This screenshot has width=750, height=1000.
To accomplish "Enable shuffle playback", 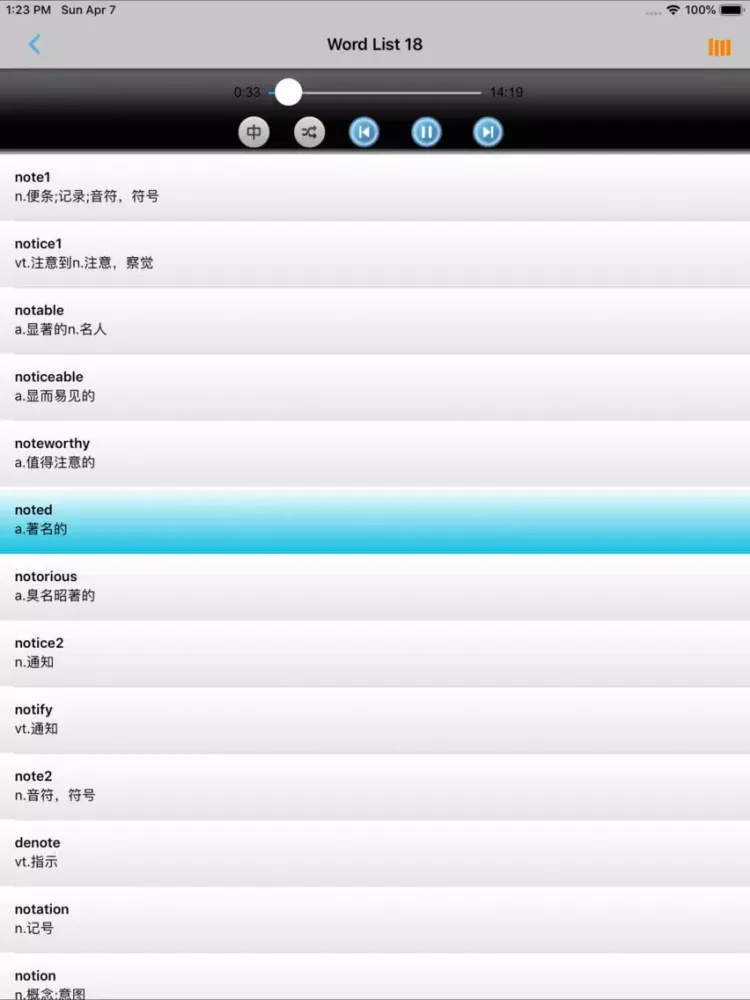I will pos(310,132).
